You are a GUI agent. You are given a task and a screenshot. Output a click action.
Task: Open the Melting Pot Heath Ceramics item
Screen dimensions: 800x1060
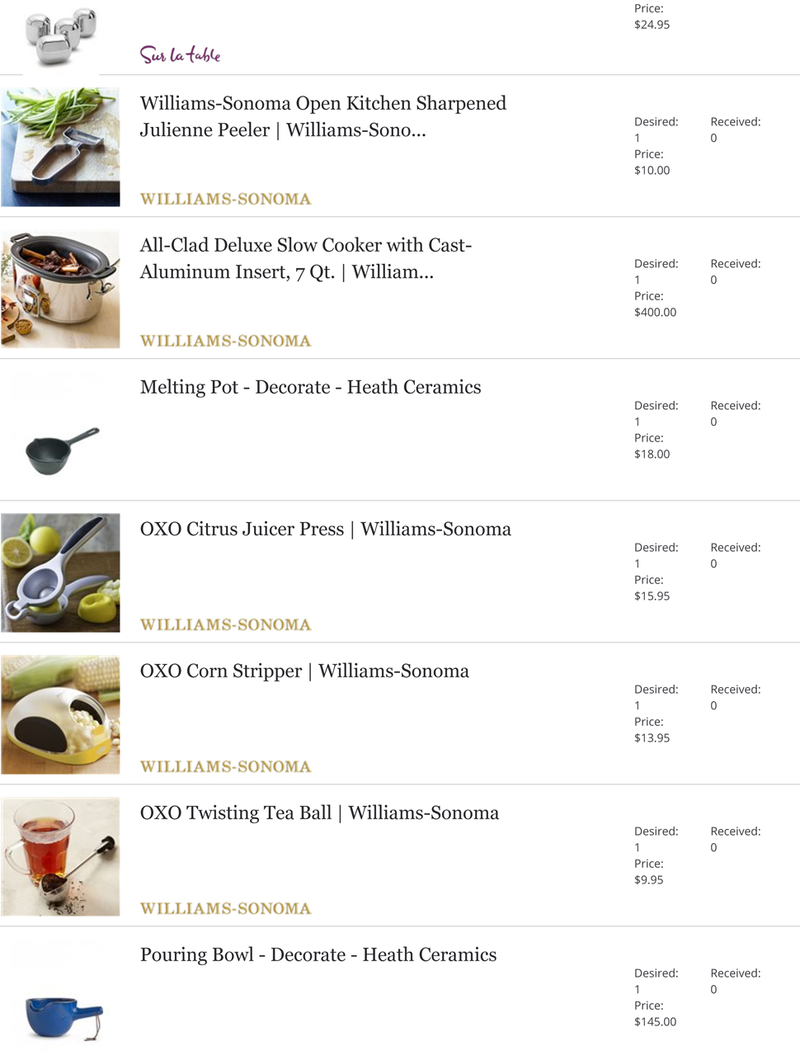pos(310,387)
